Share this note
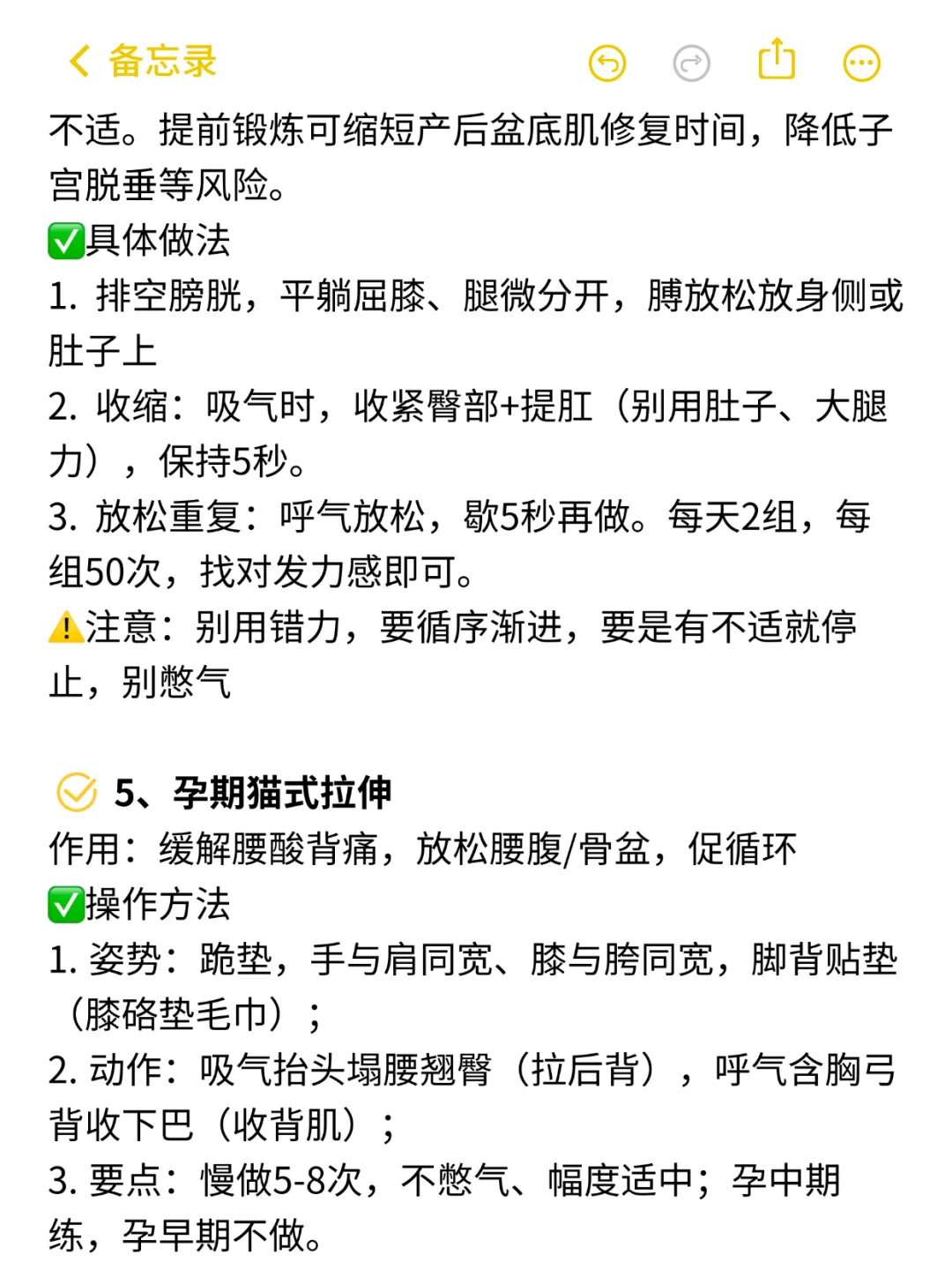The width and height of the screenshot is (952, 1270). click(x=777, y=60)
